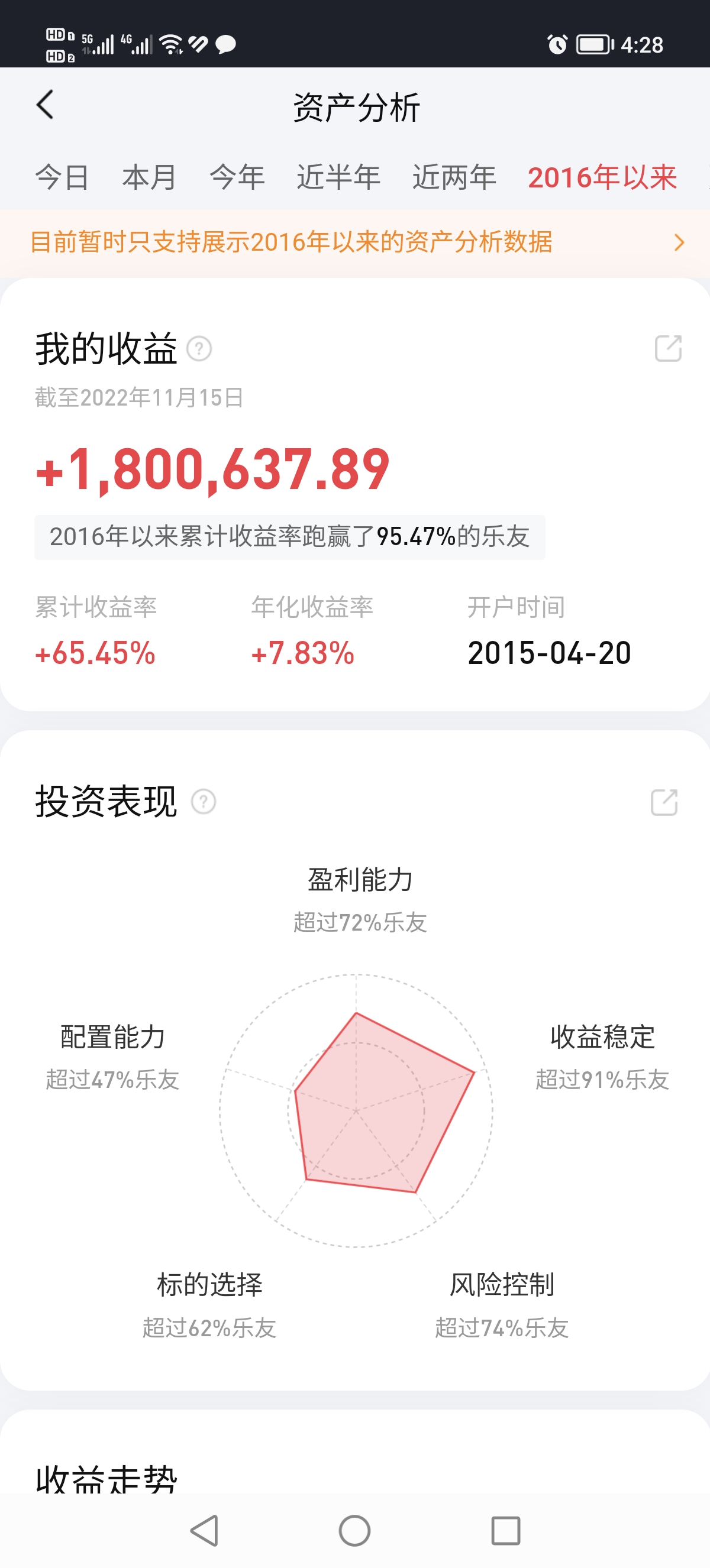Share the 投资表现 card

(x=664, y=802)
